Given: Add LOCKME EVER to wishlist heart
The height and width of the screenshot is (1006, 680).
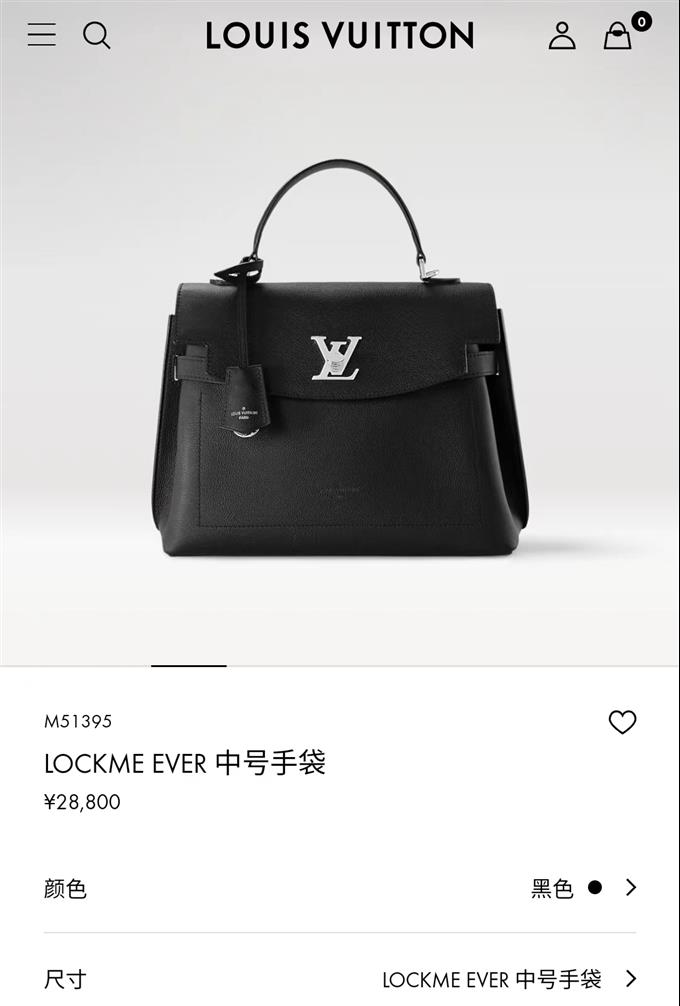Looking at the screenshot, I should [622, 722].
